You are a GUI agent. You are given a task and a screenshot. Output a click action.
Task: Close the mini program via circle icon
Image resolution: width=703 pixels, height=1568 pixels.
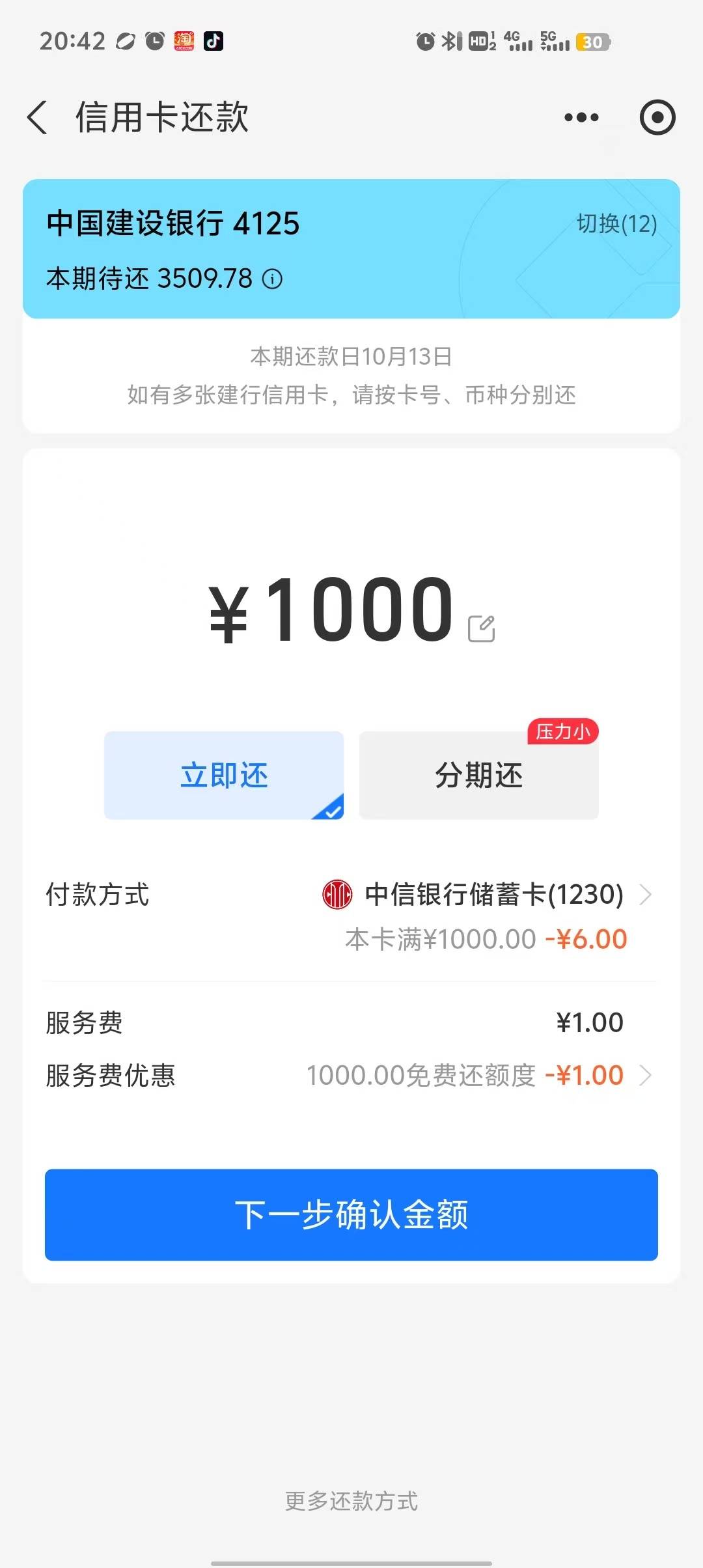point(657,118)
